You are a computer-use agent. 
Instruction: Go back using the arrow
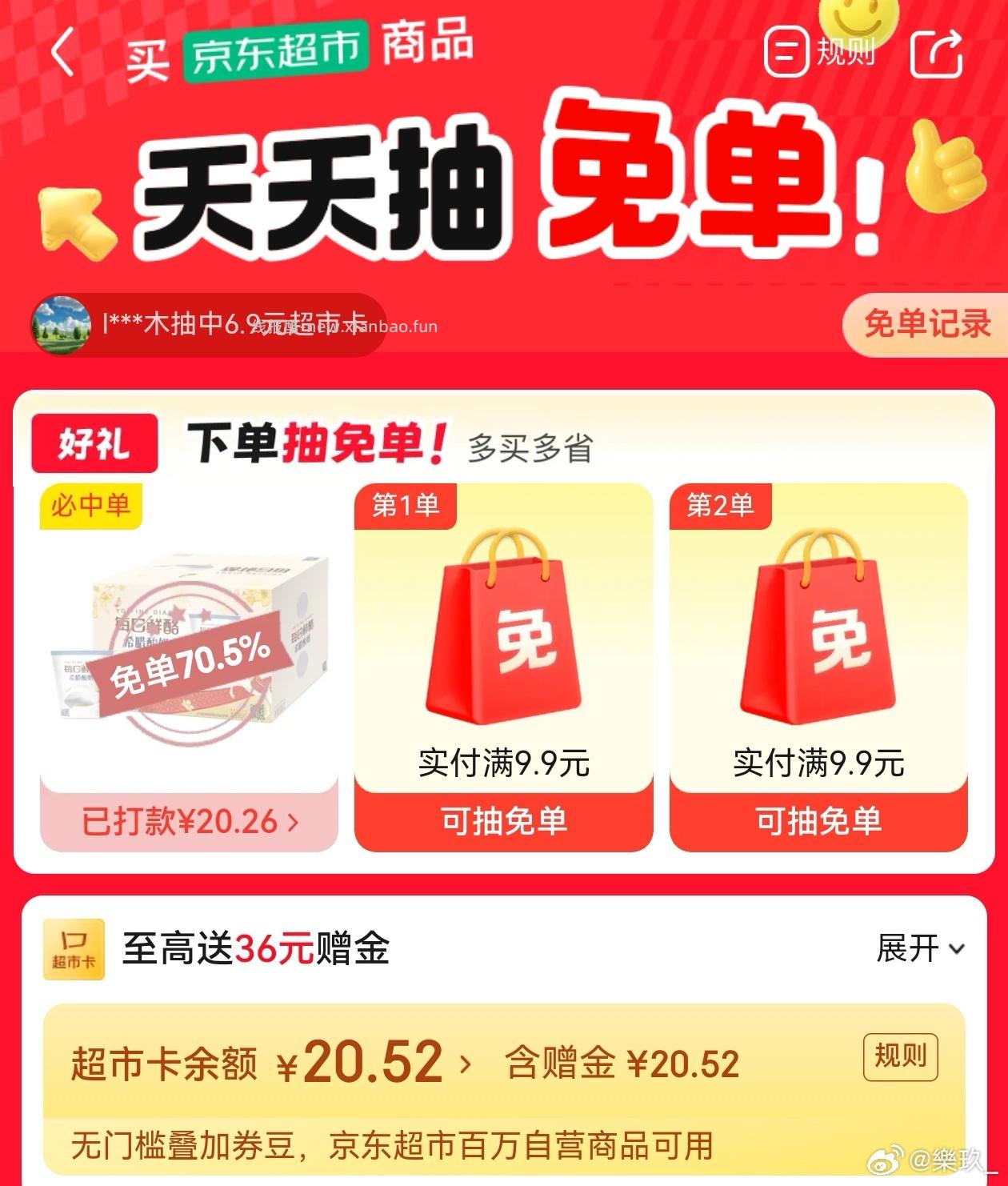point(62,53)
